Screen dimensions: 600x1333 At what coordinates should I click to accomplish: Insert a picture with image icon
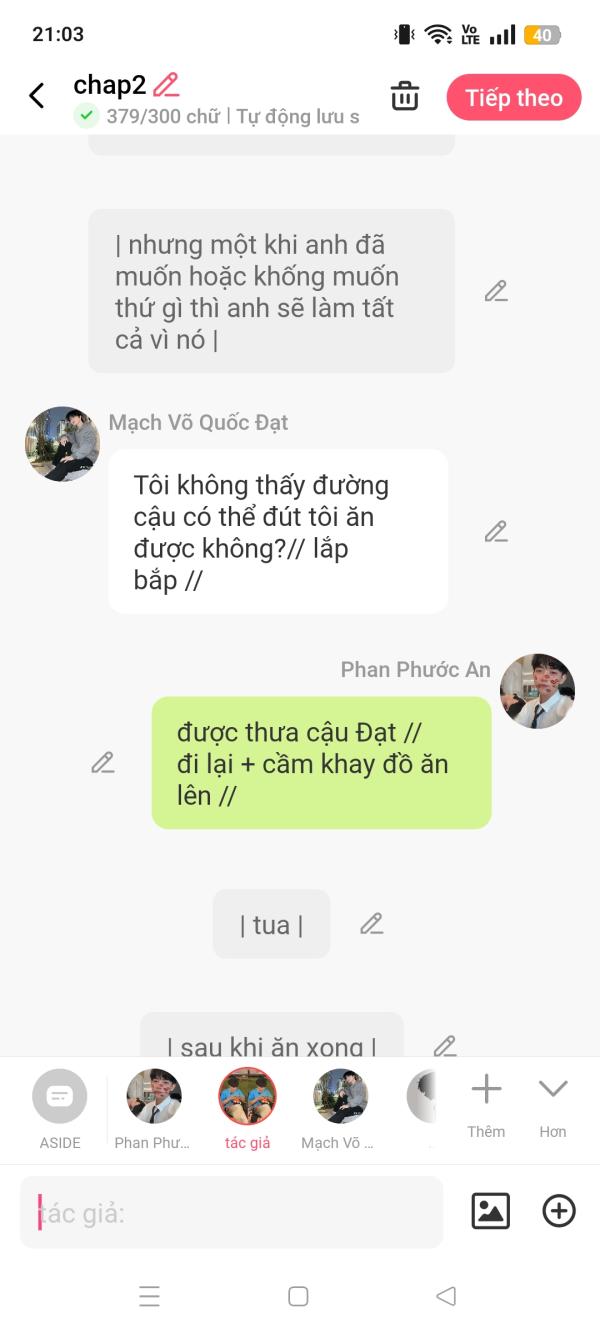(490, 1211)
